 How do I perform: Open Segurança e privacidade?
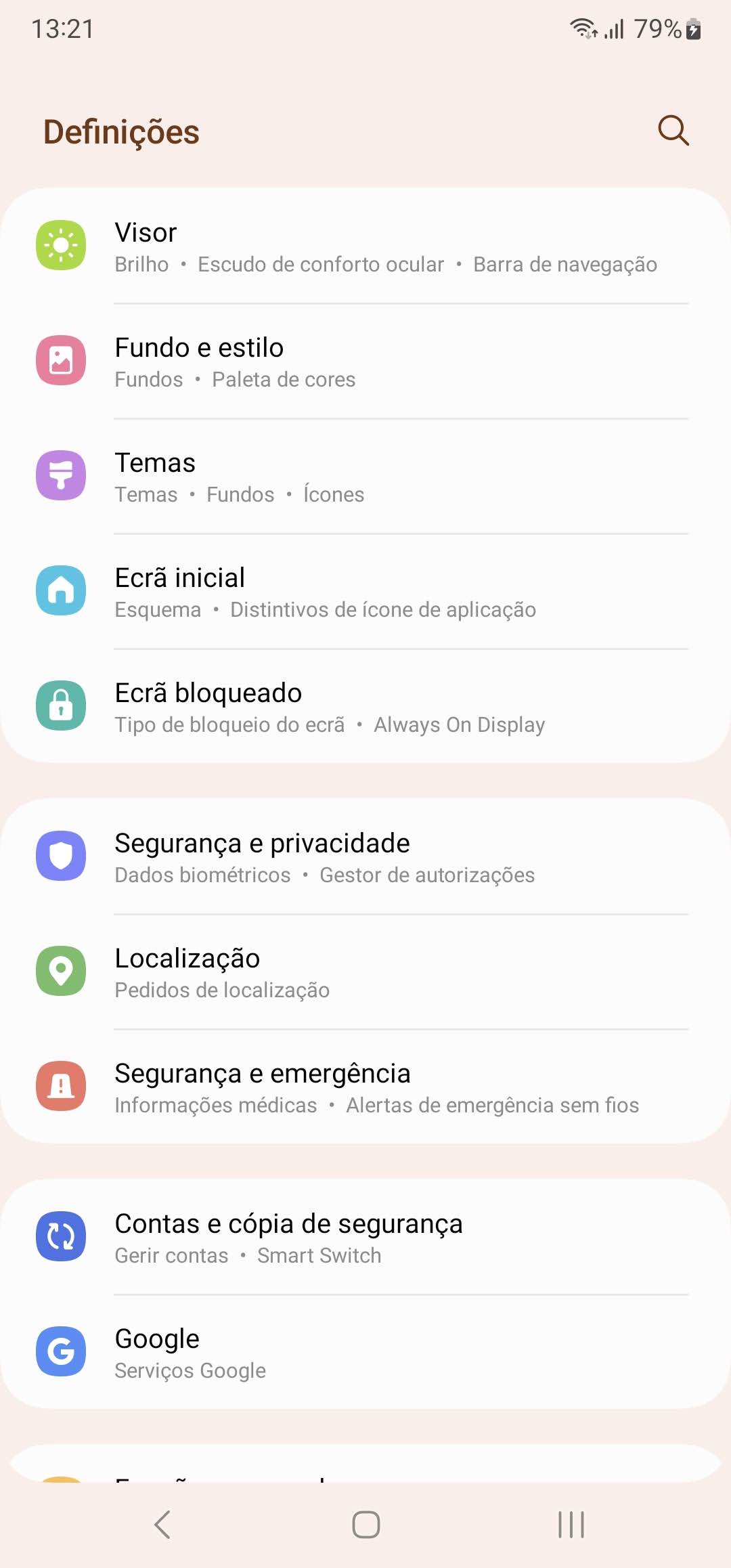[365, 857]
